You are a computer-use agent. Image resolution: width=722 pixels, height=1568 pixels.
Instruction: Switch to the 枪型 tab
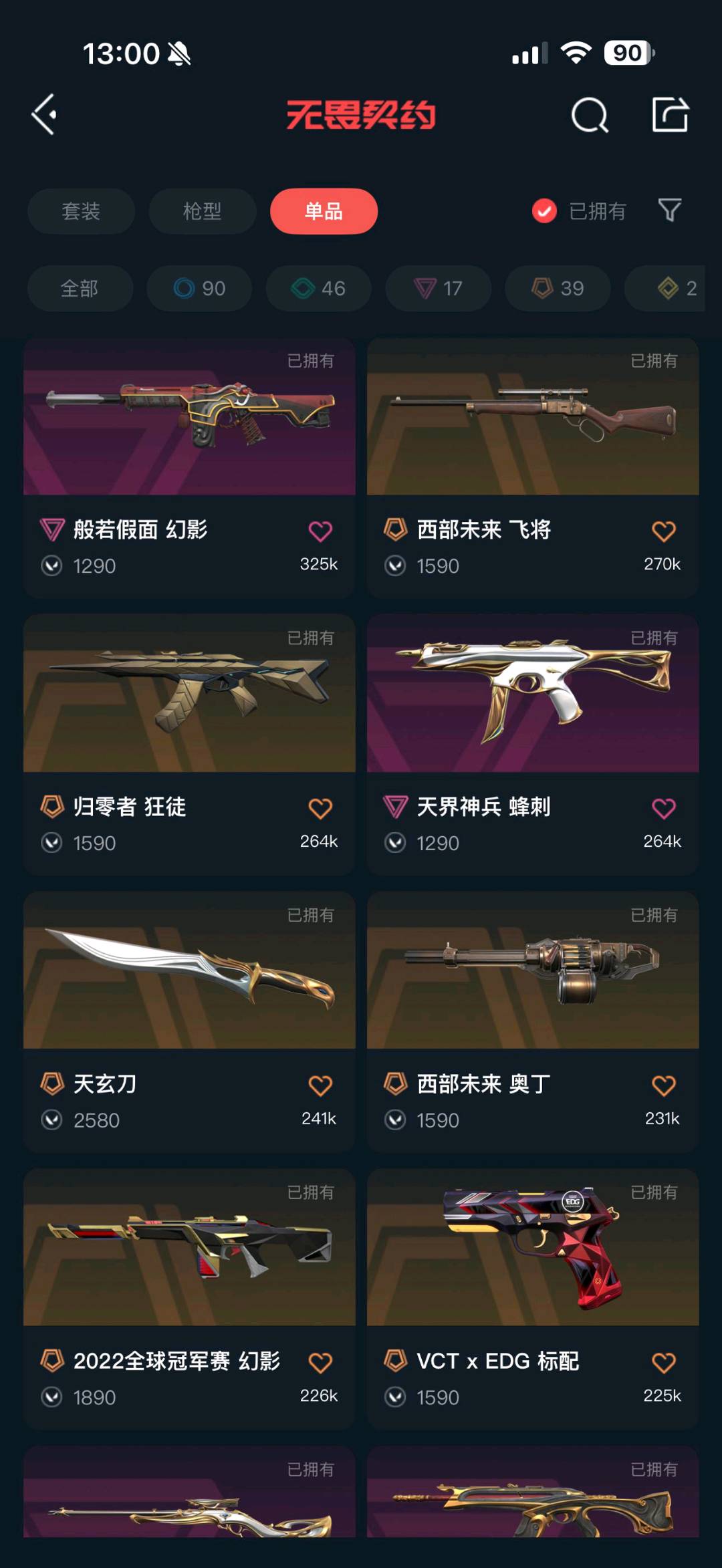point(203,211)
